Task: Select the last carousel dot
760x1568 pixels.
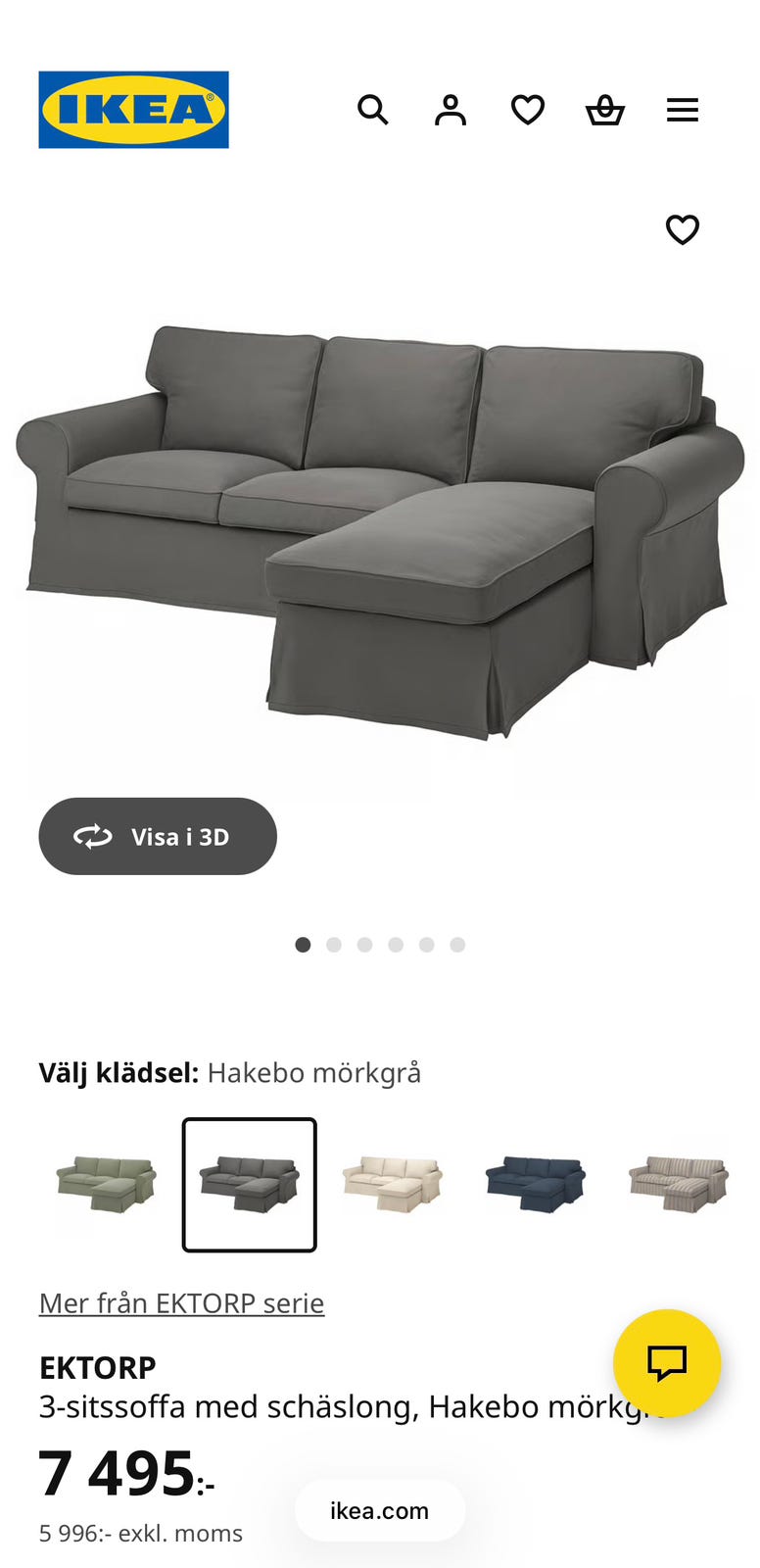Action: coord(457,944)
